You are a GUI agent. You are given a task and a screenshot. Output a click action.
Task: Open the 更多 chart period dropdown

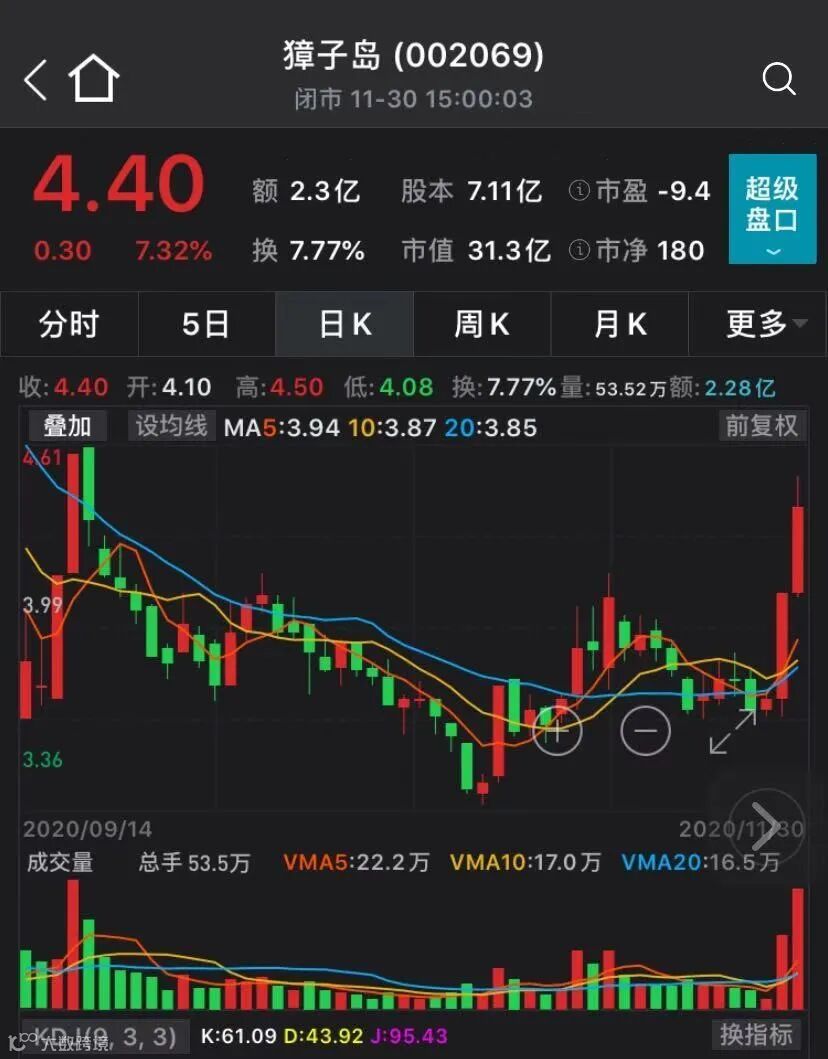[765, 324]
